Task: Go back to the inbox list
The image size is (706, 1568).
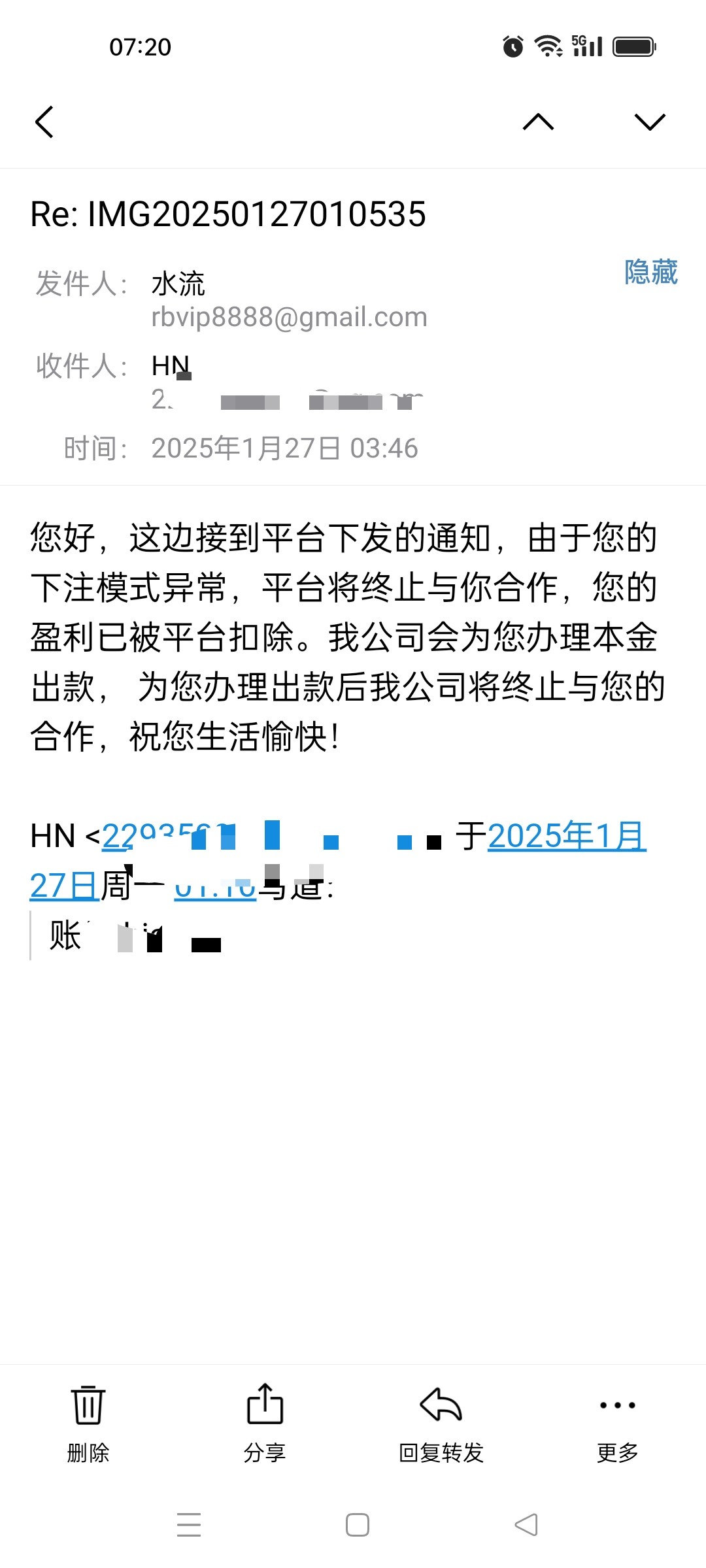Action: point(44,122)
